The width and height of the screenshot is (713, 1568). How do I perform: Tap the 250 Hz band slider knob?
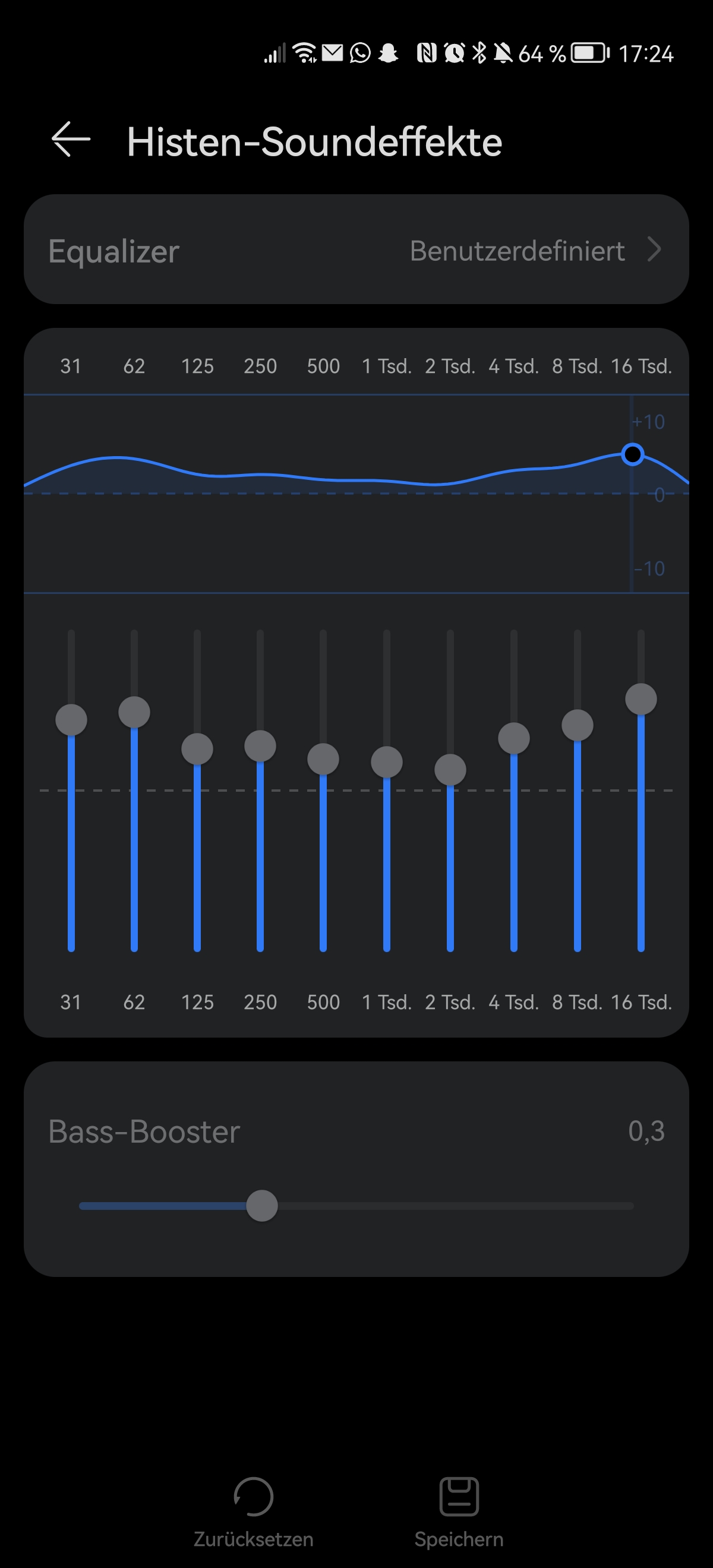[260, 745]
